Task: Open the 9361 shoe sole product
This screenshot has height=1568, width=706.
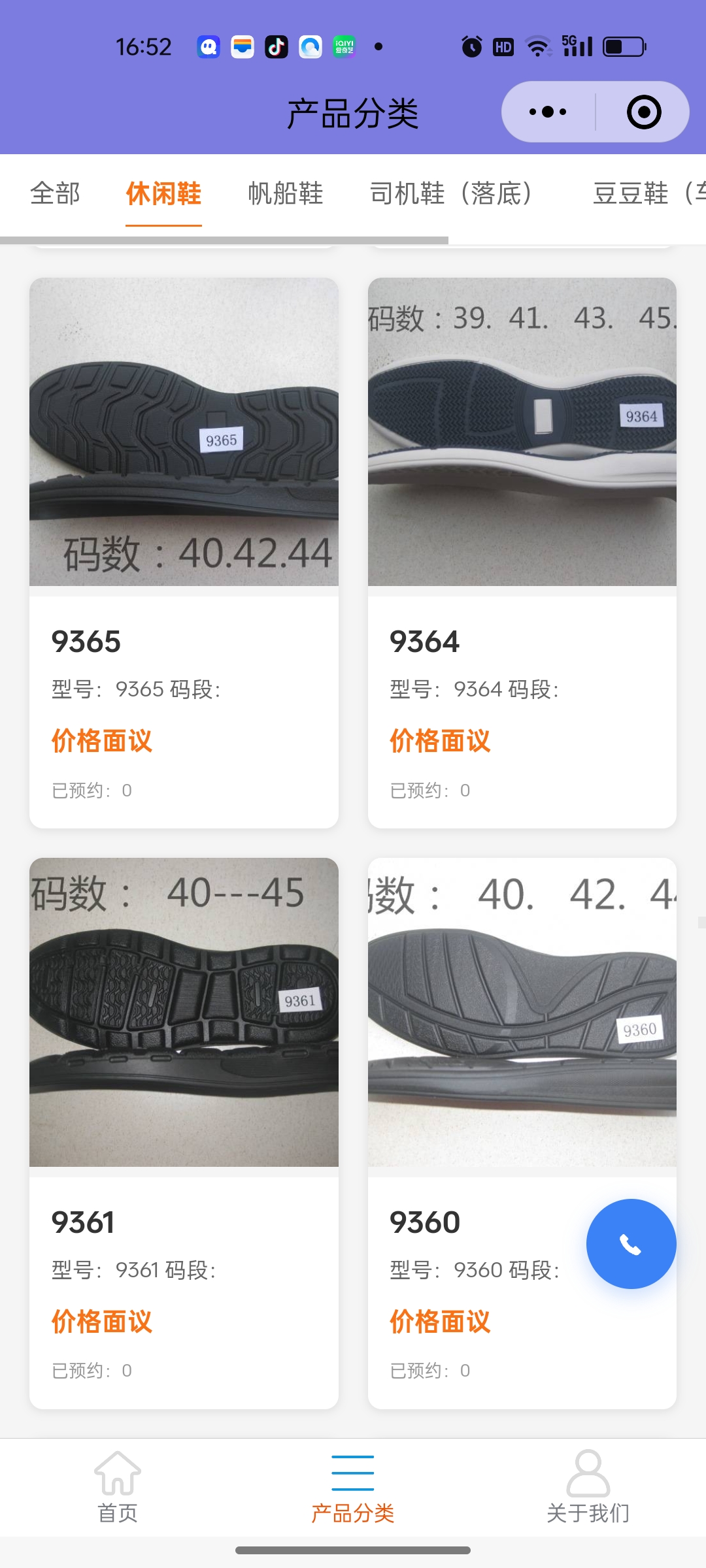Action: coord(184,1132)
